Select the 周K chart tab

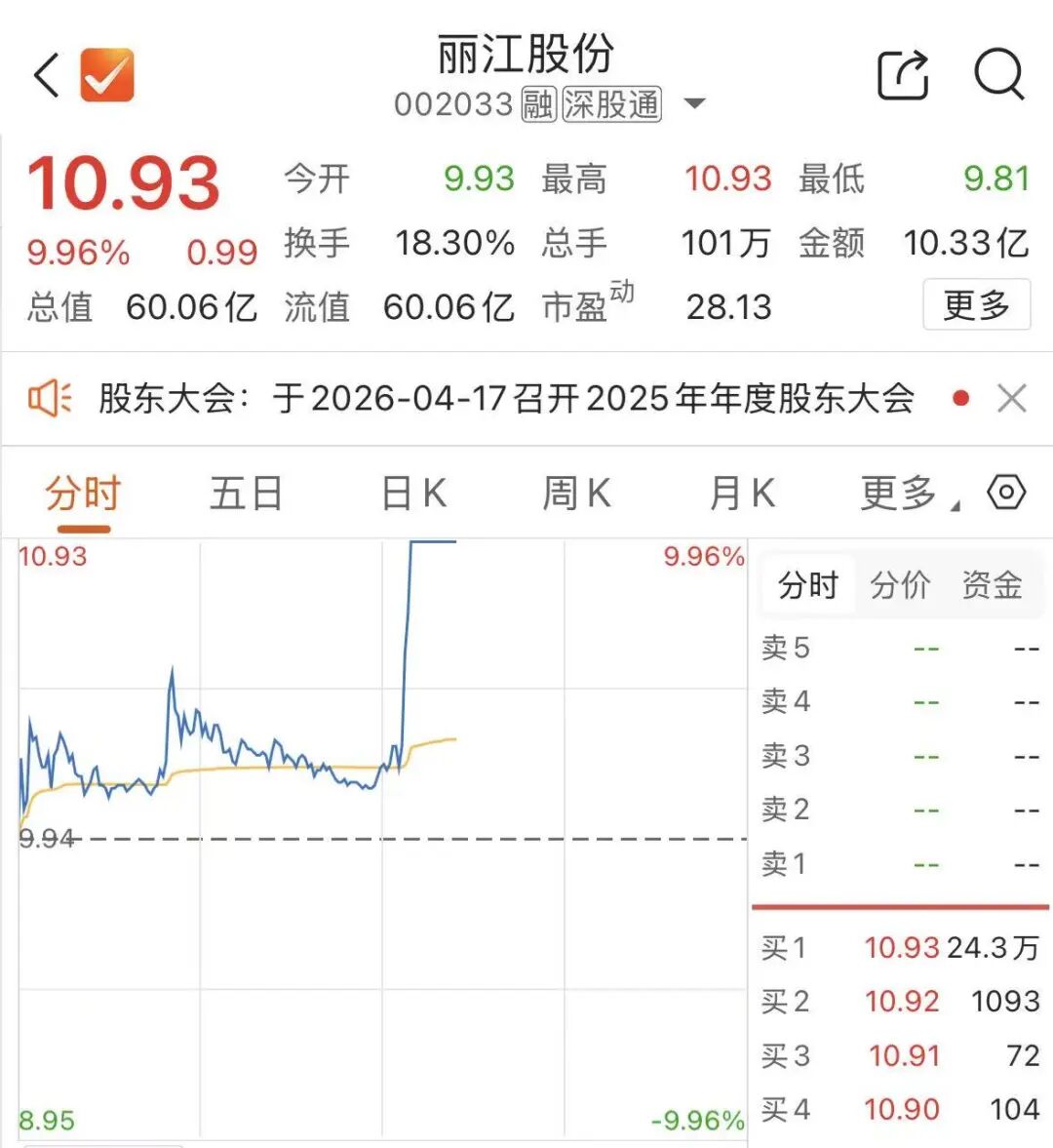[x=576, y=494]
